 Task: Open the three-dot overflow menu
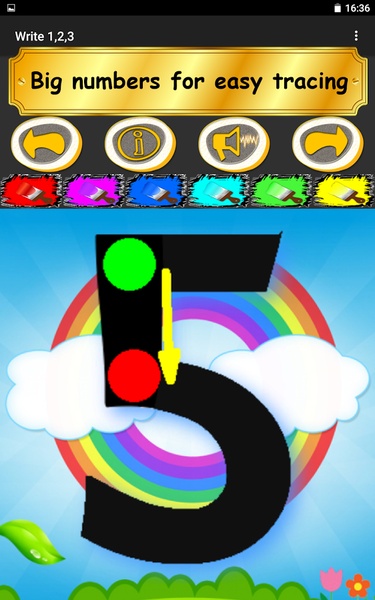pyautogui.click(x=356, y=36)
